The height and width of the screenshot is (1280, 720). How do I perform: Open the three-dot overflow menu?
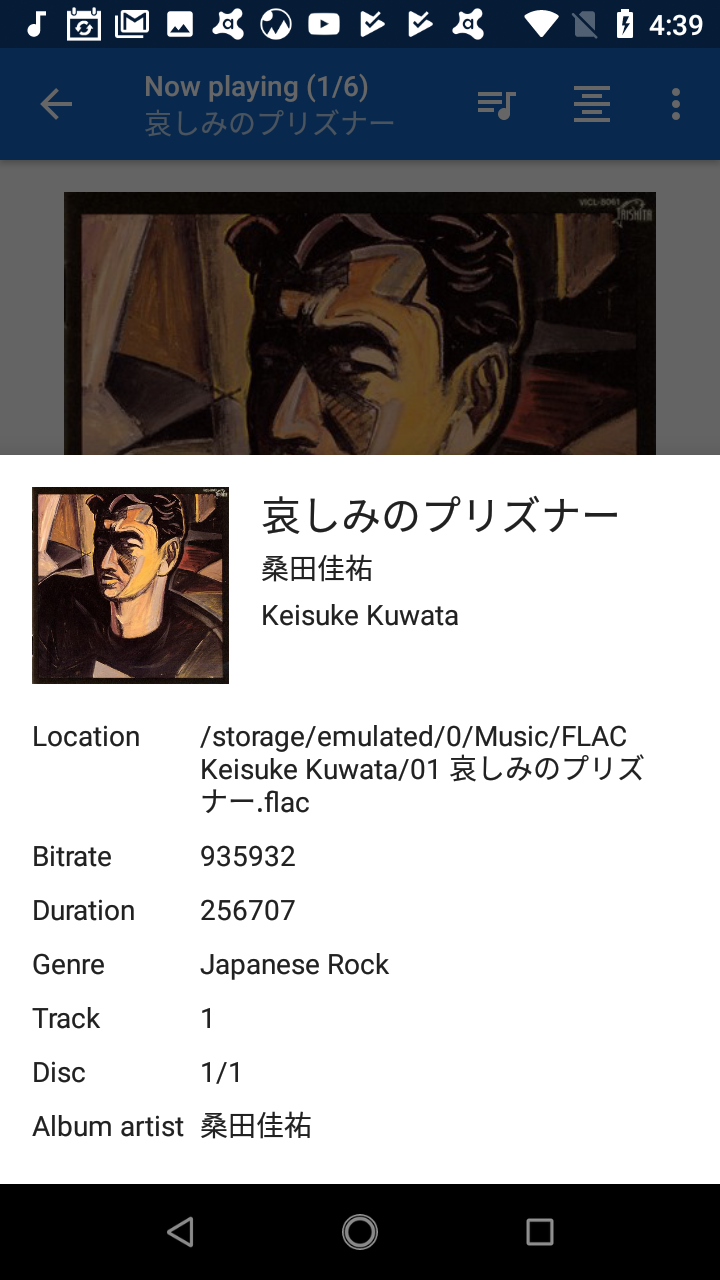click(x=676, y=103)
